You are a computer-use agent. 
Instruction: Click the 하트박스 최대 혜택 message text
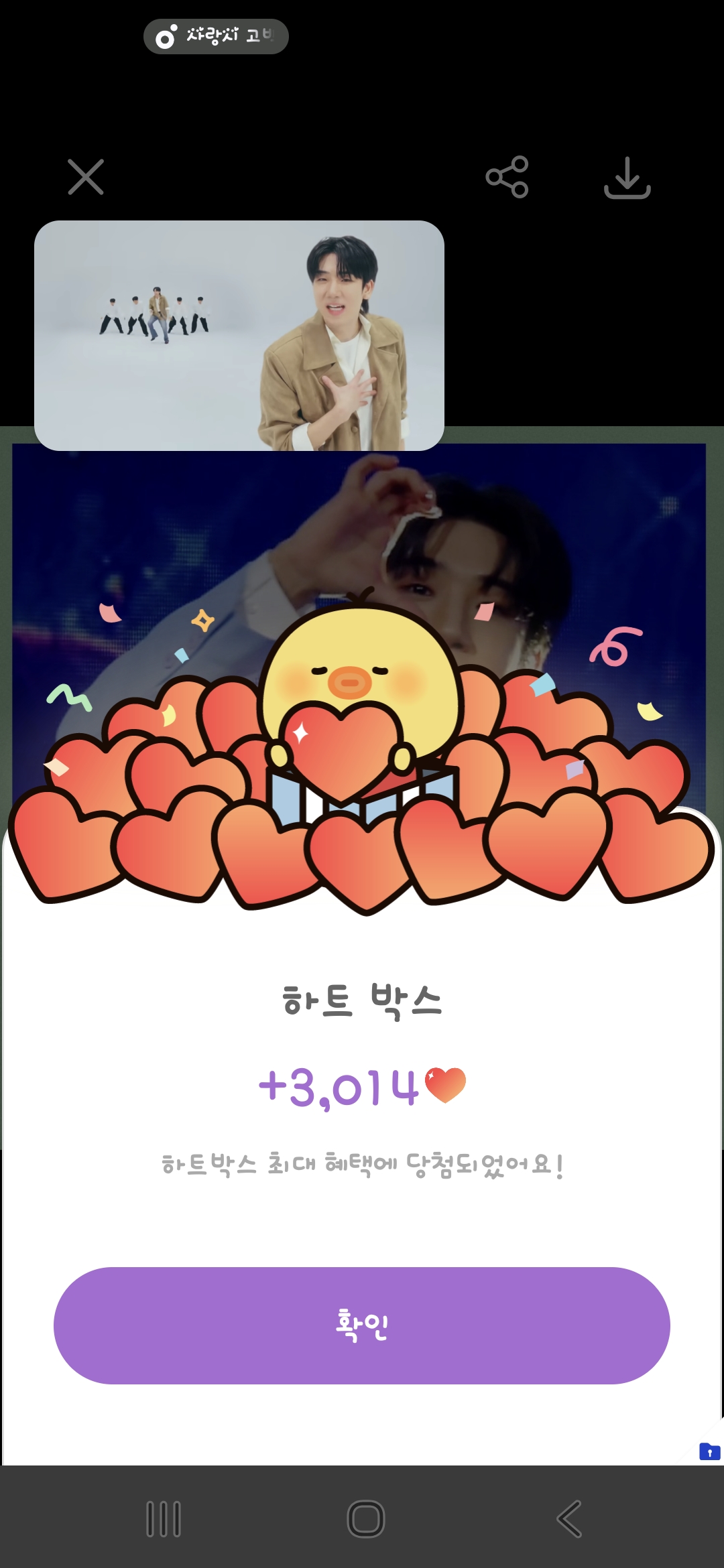coord(362,1165)
